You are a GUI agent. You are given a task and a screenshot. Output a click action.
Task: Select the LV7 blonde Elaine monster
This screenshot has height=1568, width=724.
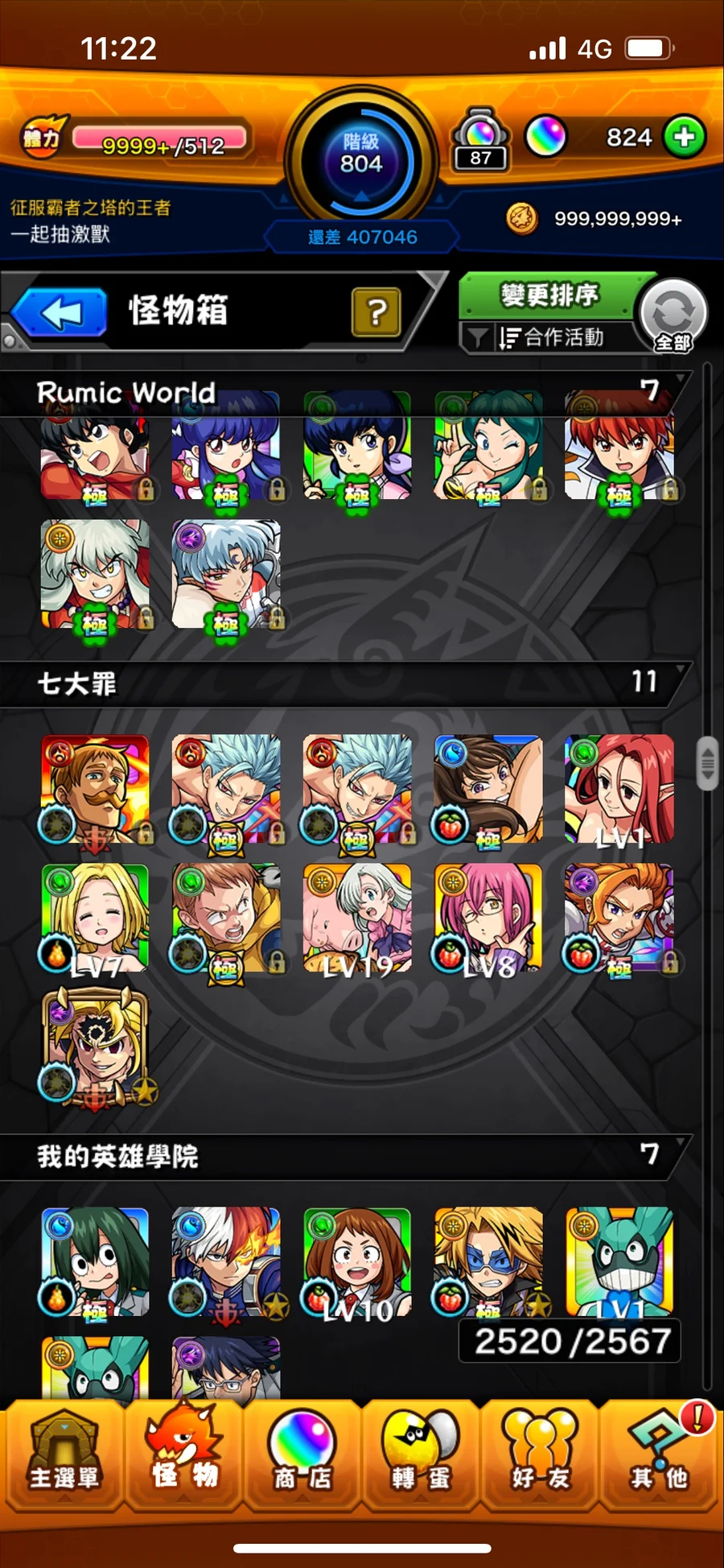[95, 918]
